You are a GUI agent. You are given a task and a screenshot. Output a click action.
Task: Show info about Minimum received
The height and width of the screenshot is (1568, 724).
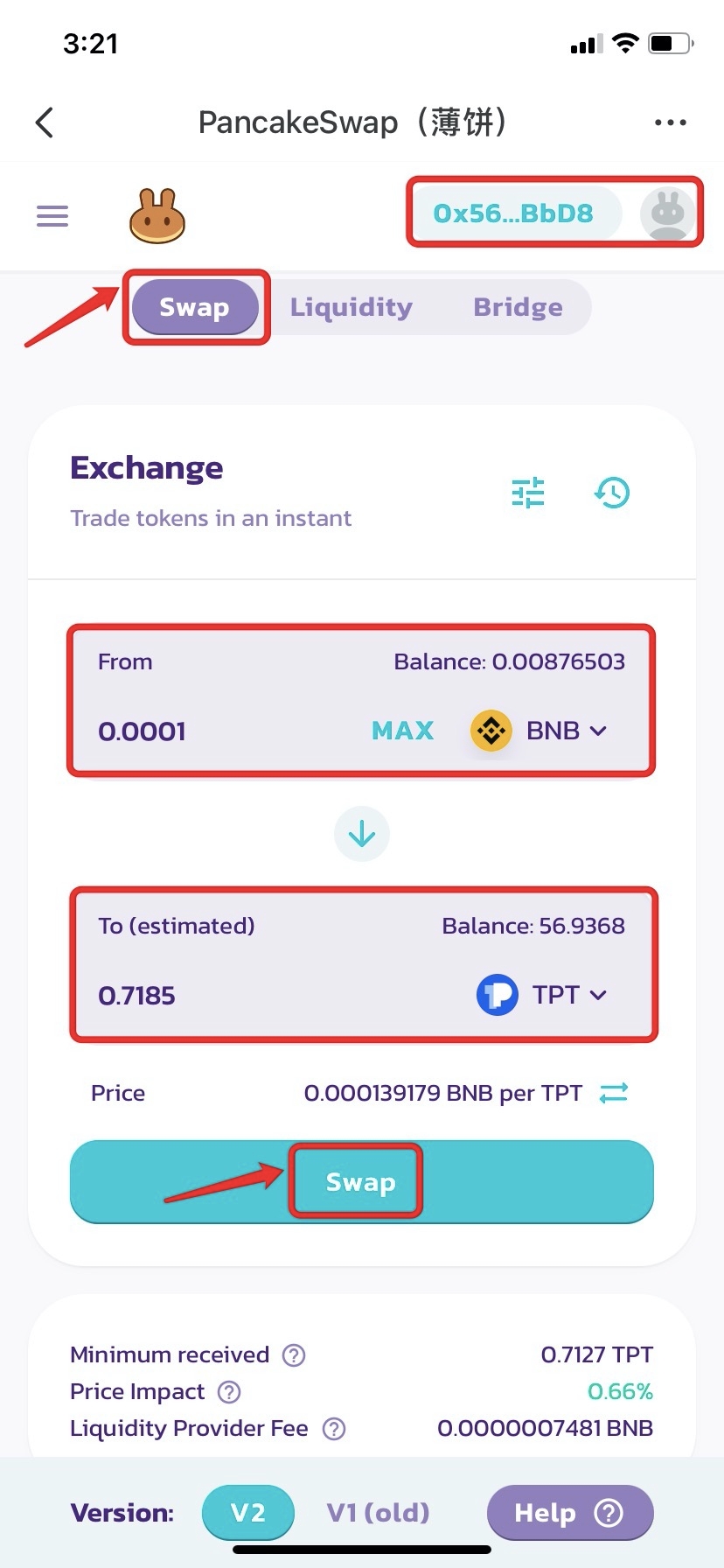[294, 1355]
